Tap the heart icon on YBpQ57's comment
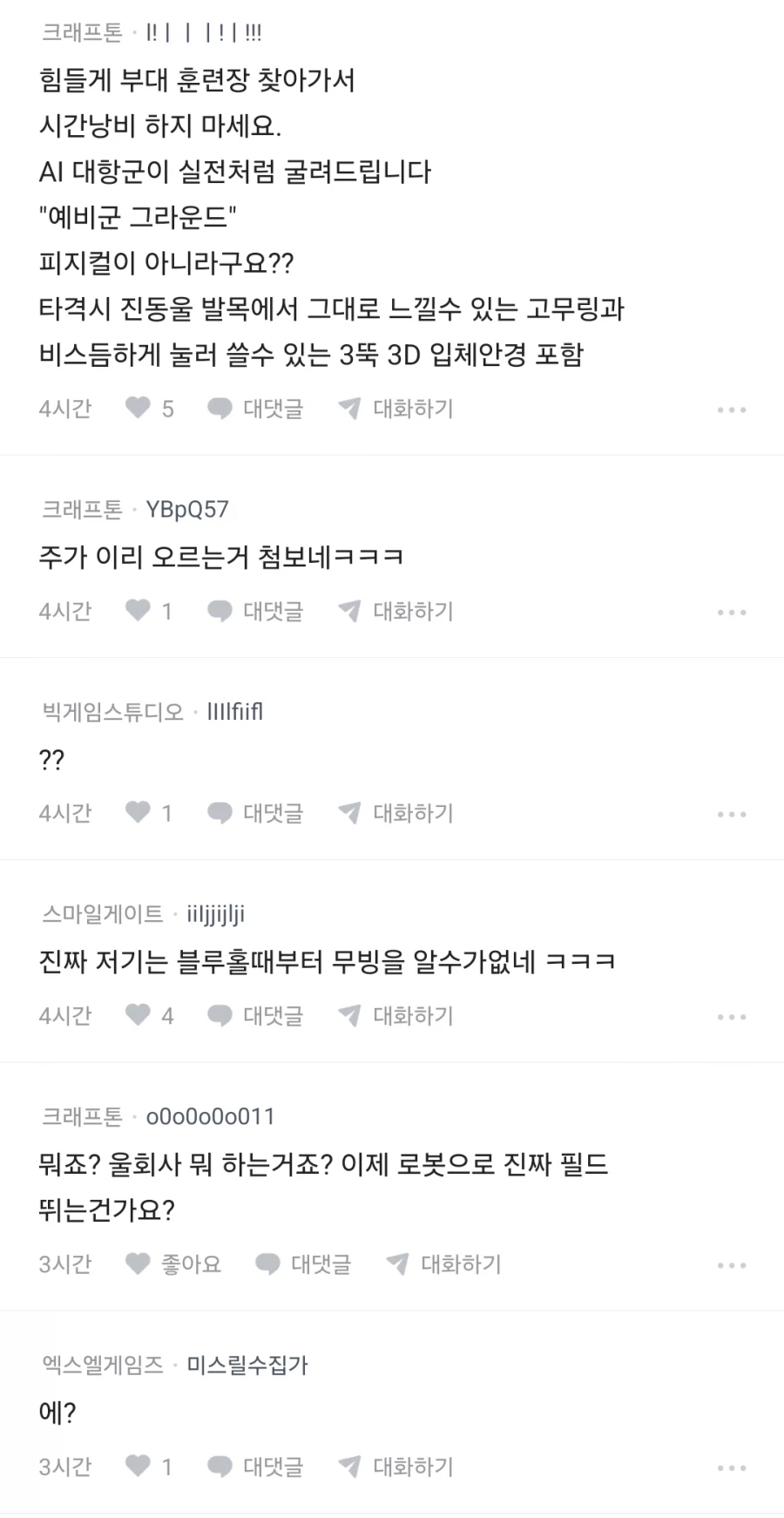The width and height of the screenshot is (784, 1518). (137, 611)
